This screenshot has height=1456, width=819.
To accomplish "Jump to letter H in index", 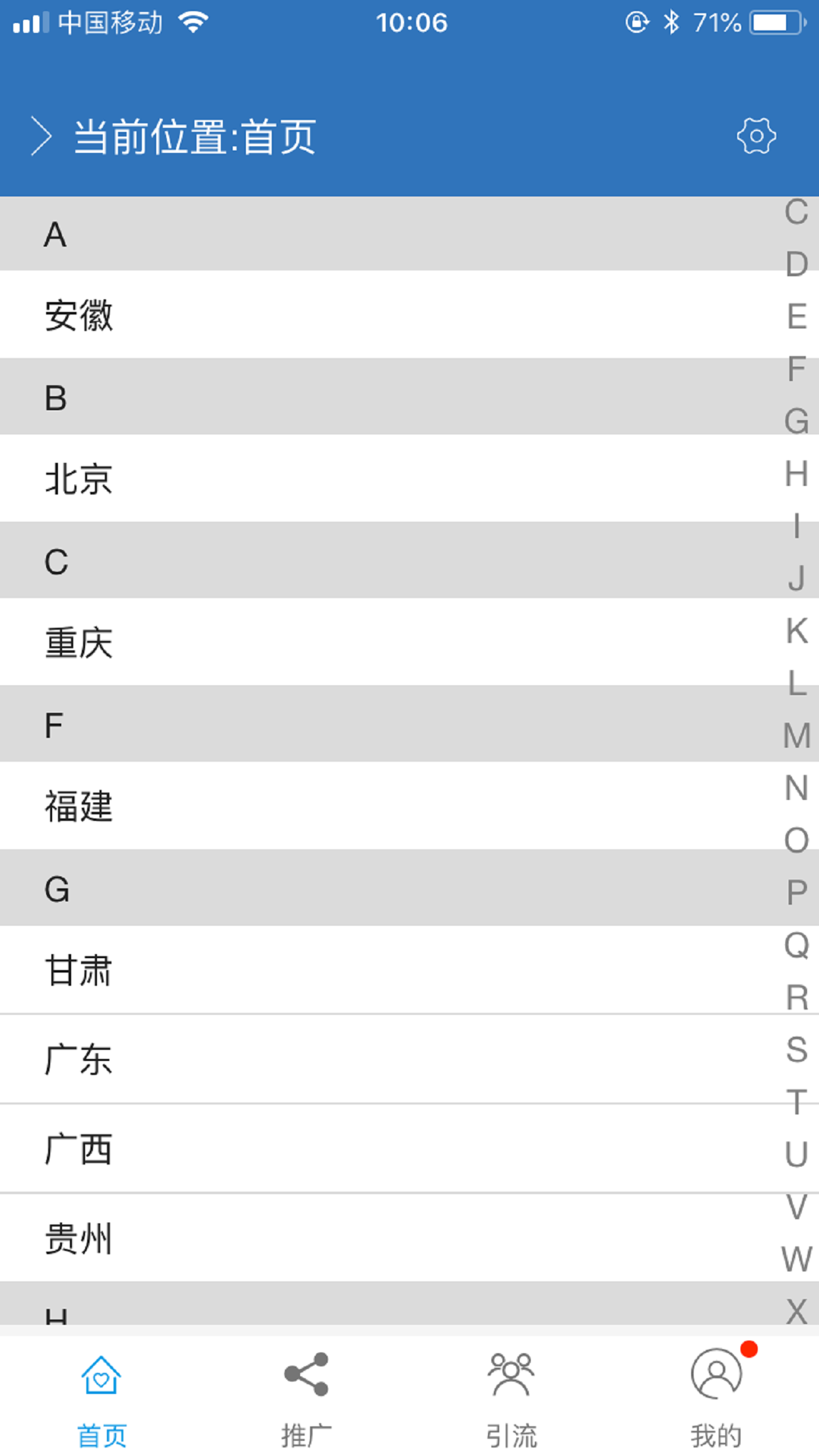I will (797, 473).
